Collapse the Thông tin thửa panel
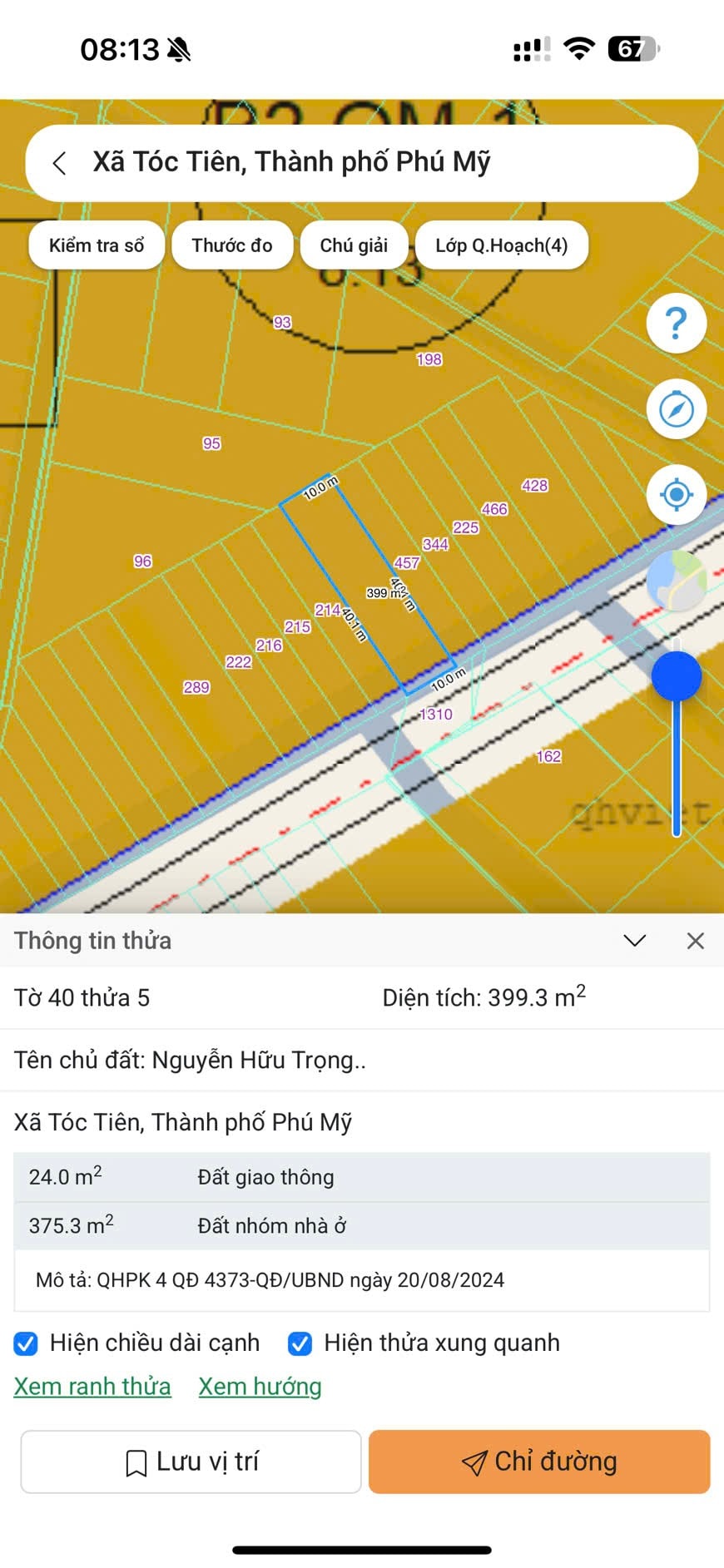724x1568 pixels. (635, 941)
